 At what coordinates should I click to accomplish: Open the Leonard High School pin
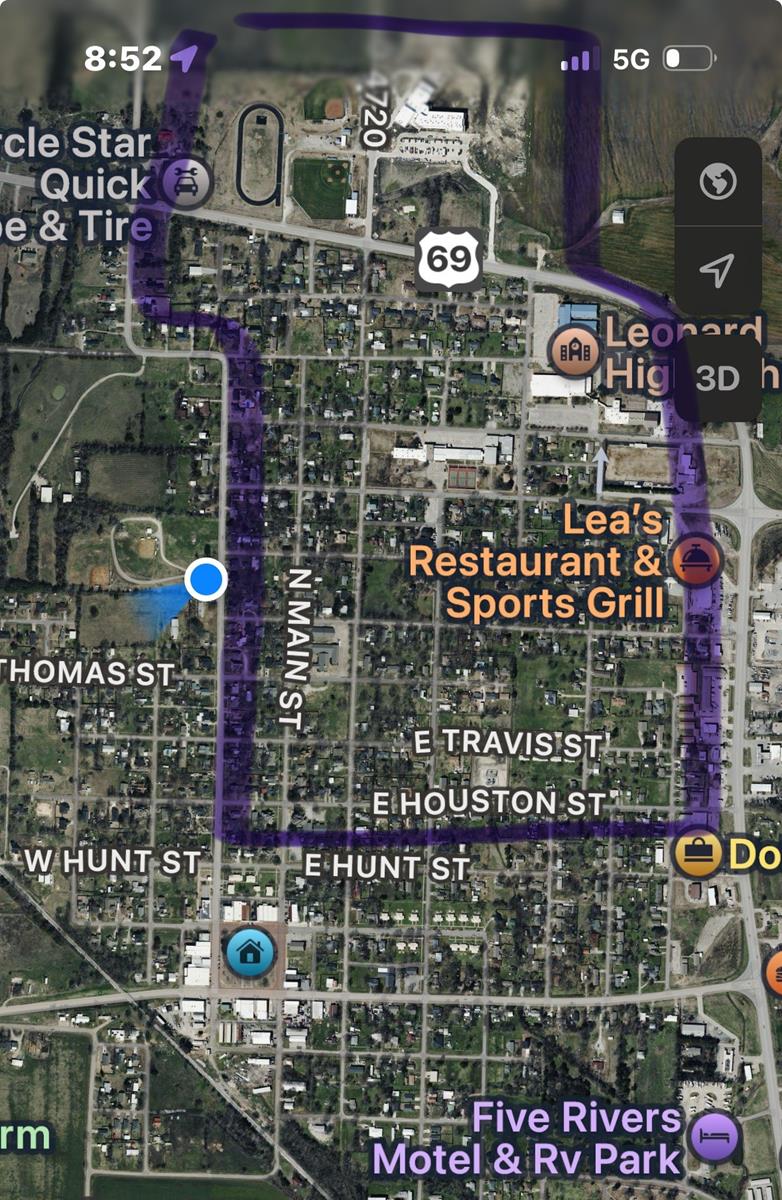click(576, 350)
